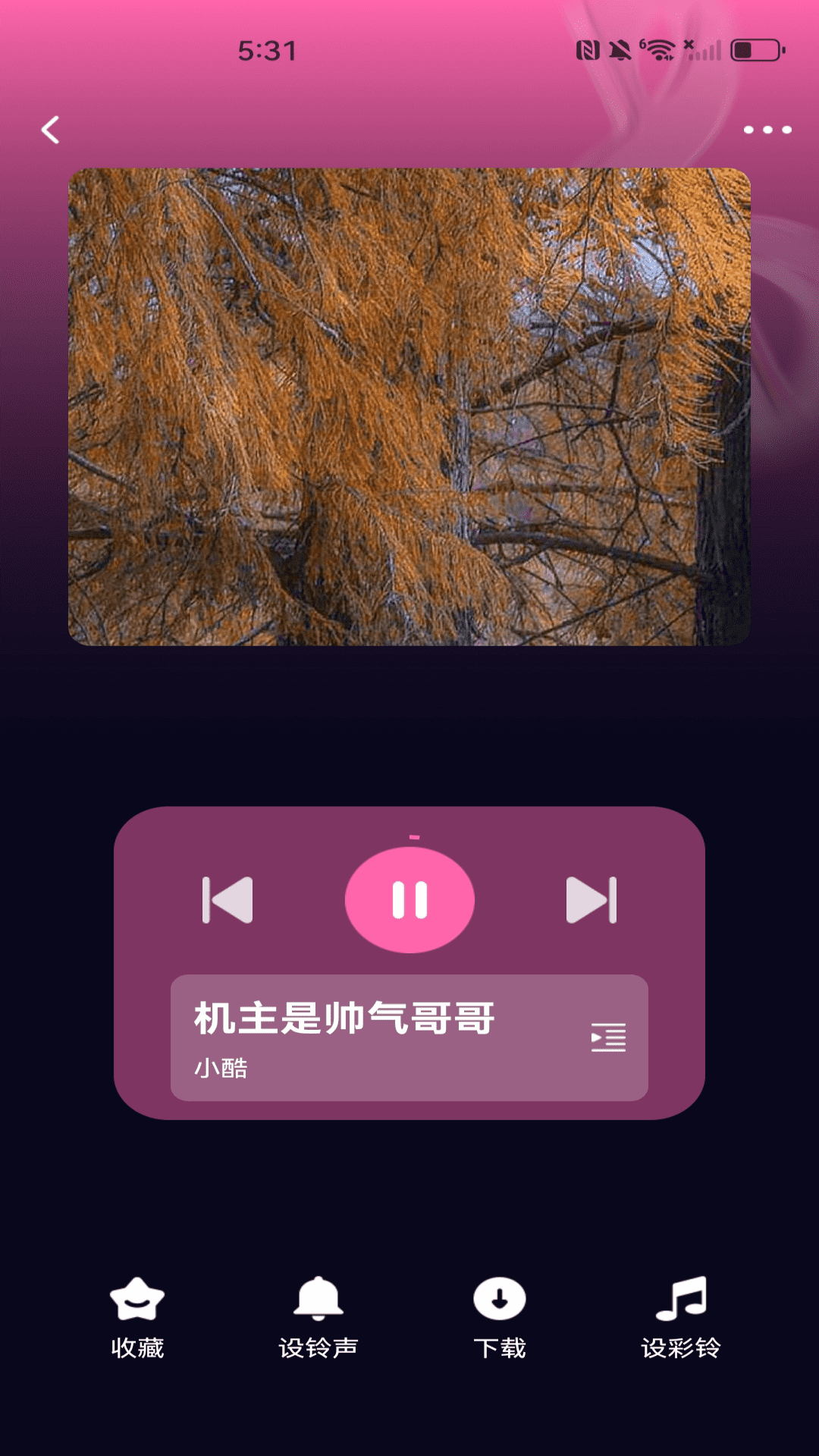819x1456 pixels.
Task: Tap the back arrow to exit player
Action: [52, 129]
